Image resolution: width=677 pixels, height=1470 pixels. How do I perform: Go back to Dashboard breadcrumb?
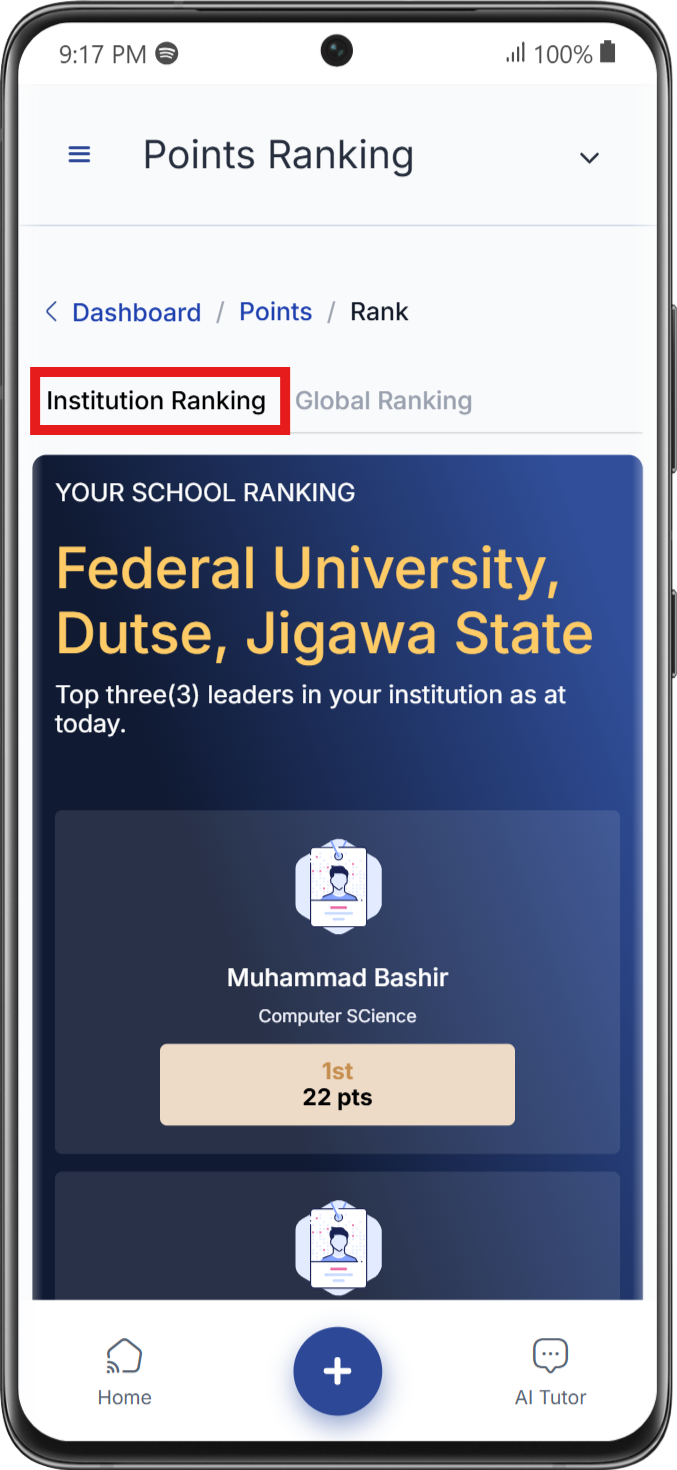(136, 312)
